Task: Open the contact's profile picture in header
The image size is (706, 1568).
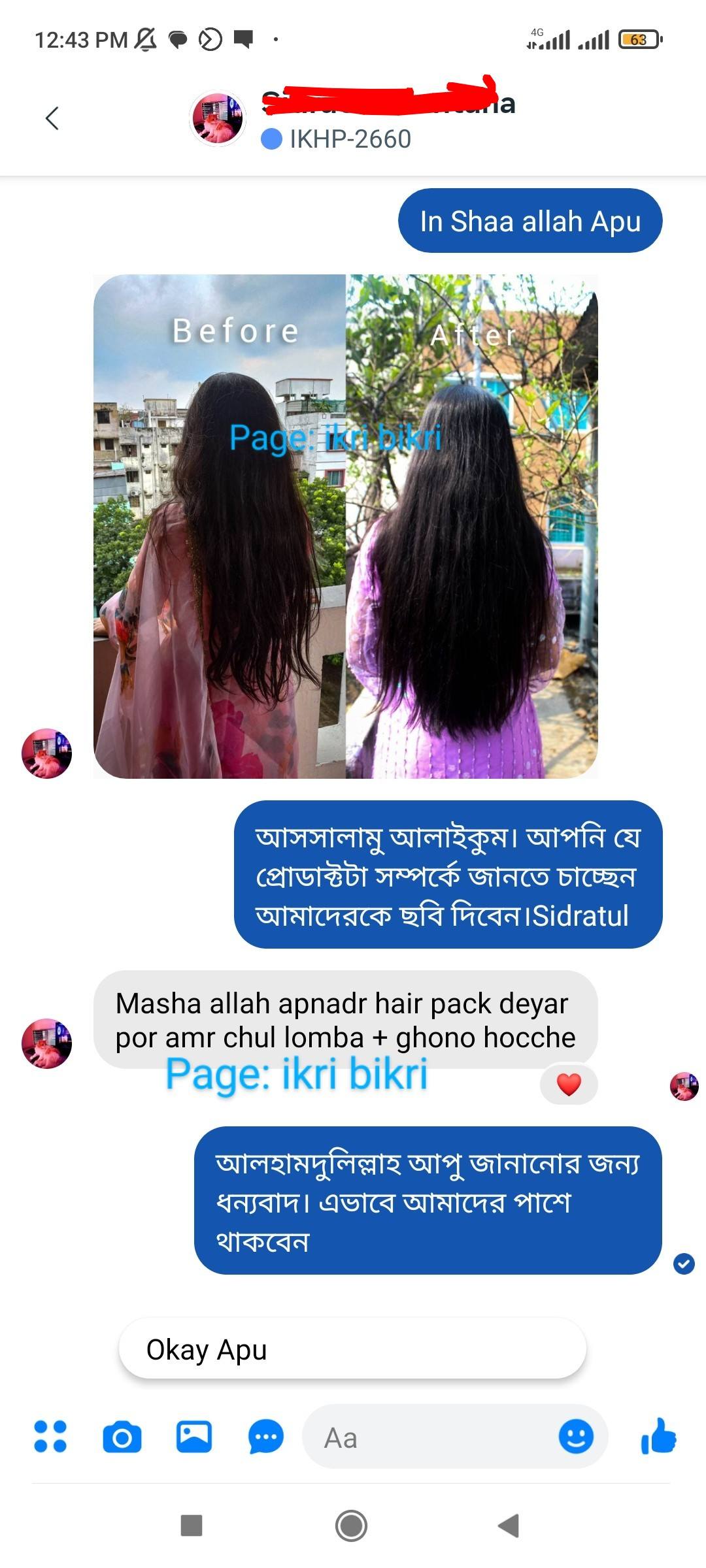Action: (218, 118)
